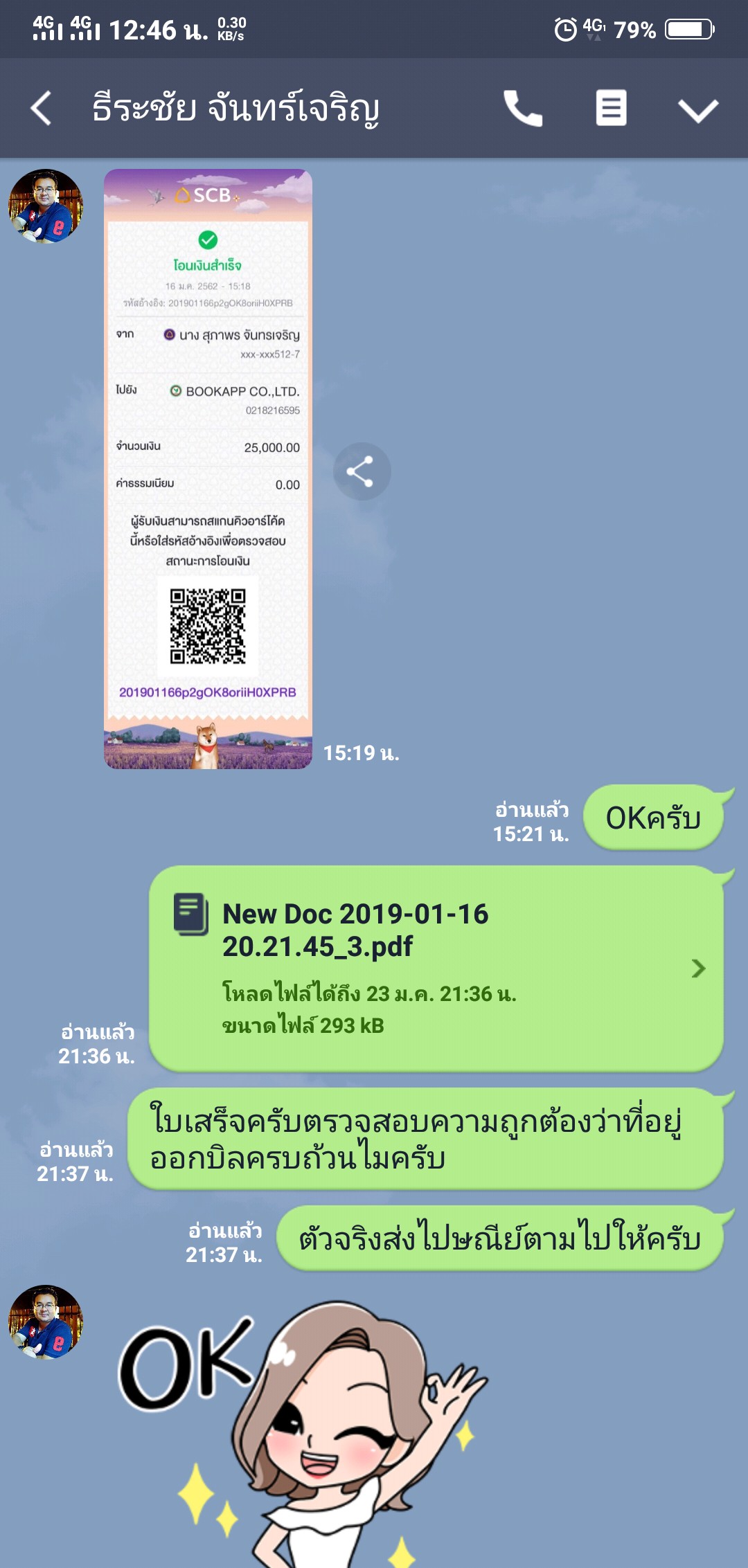Screen dimensions: 748x1568
Task: Tap the OK girl sticker
Action: point(305,1433)
